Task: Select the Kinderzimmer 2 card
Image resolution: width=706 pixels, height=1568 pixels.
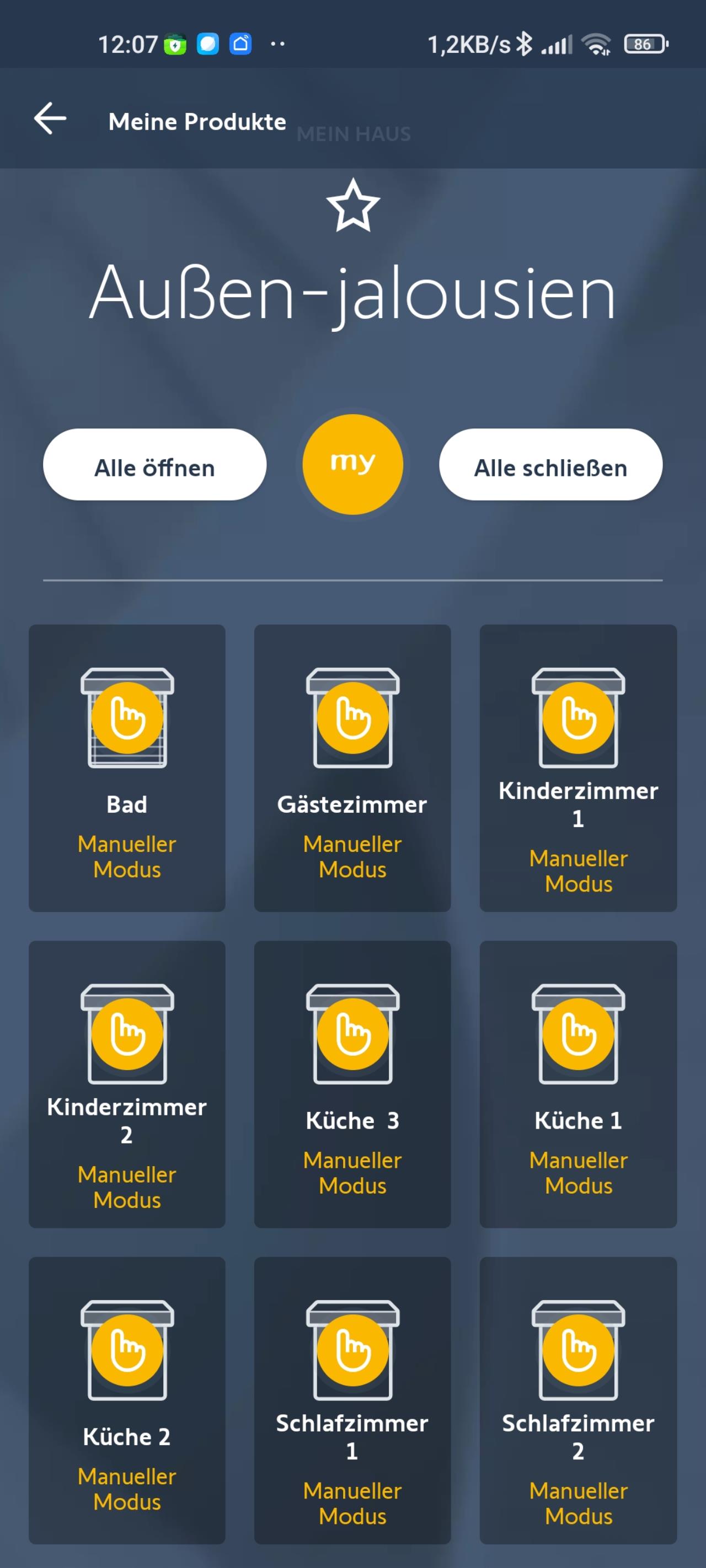Action: [127, 1084]
